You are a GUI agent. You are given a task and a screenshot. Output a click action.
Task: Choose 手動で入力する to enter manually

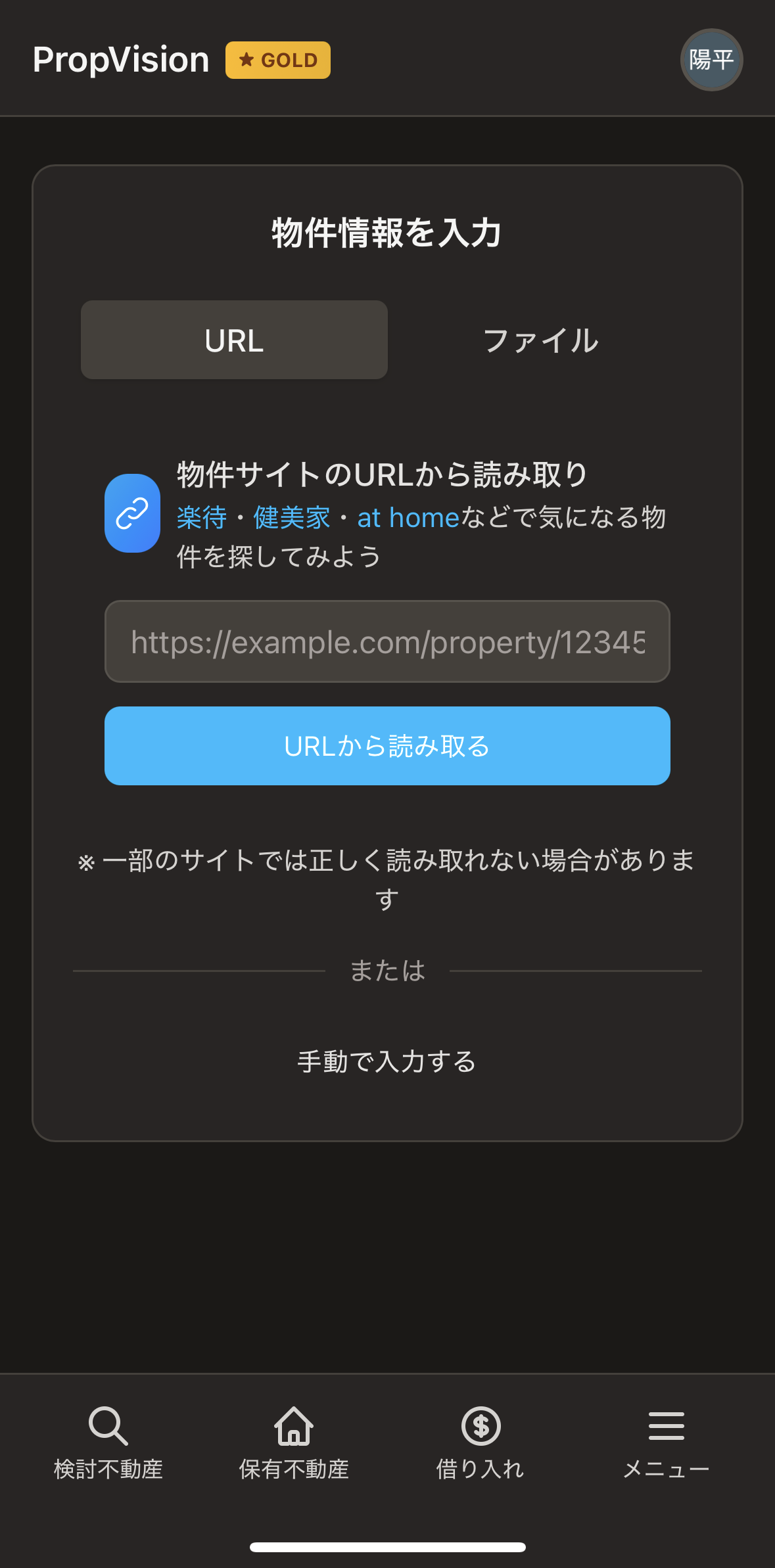click(x=387, y=1061)
